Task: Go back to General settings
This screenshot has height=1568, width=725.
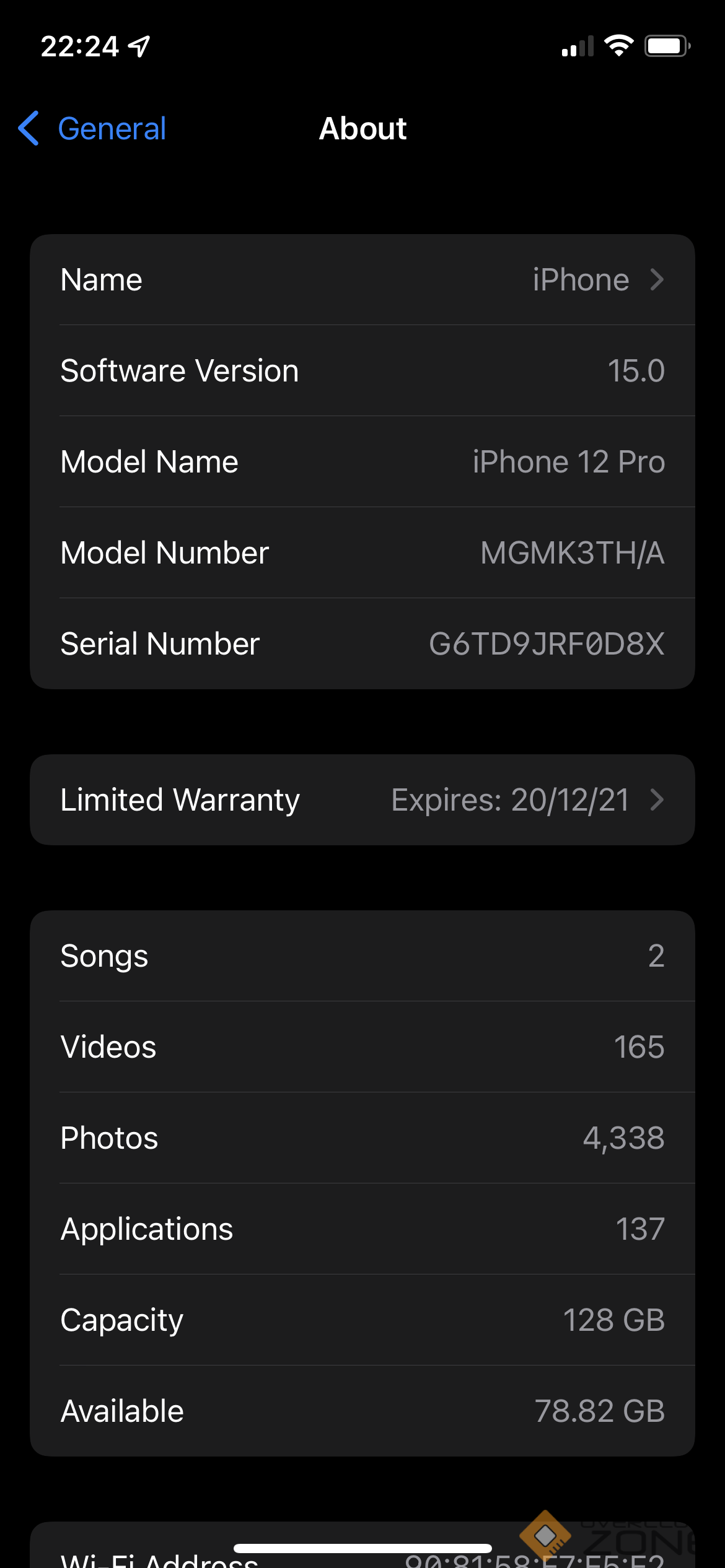Action: point(93,129)
